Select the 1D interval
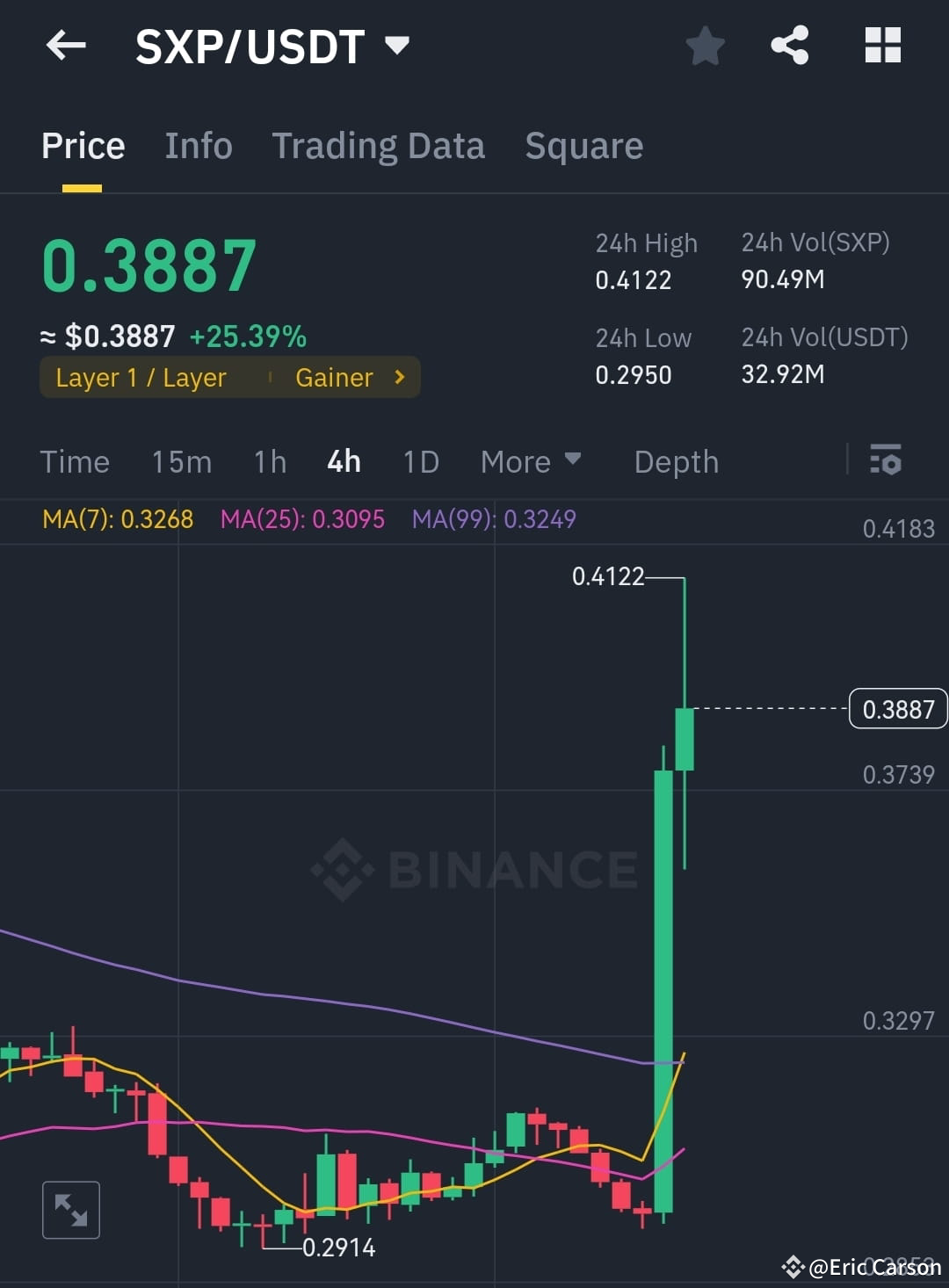This screenshot has width=949, height=1288. 419,460
